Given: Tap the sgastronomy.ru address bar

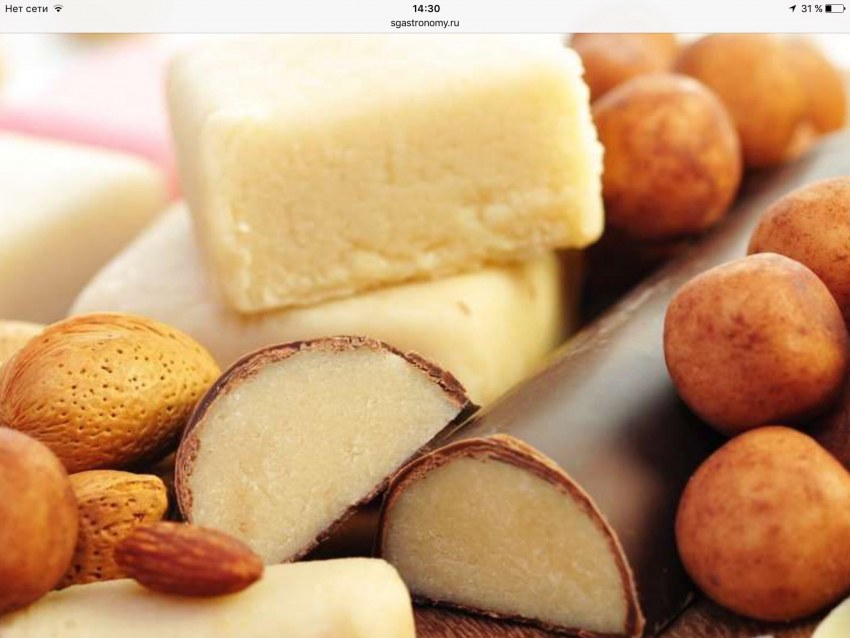Looking at the screenshot, I should 426,23.
